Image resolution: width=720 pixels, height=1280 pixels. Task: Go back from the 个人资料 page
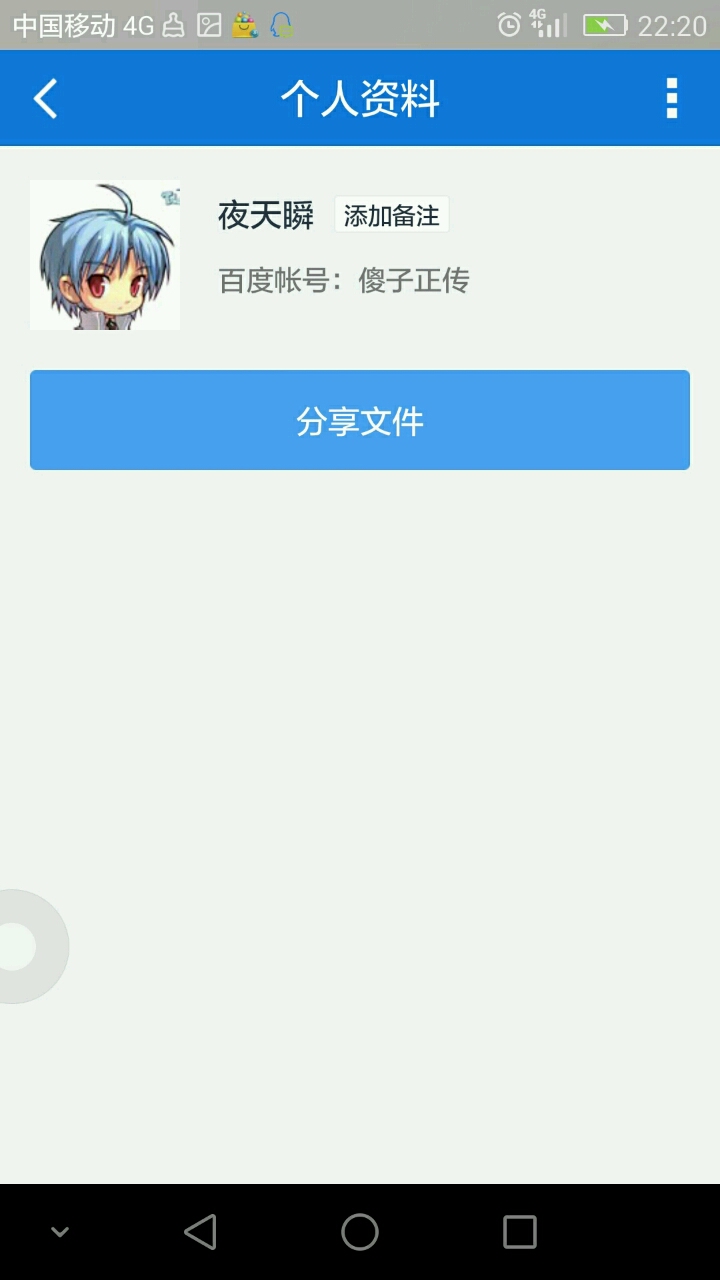[x=46, y=99]
